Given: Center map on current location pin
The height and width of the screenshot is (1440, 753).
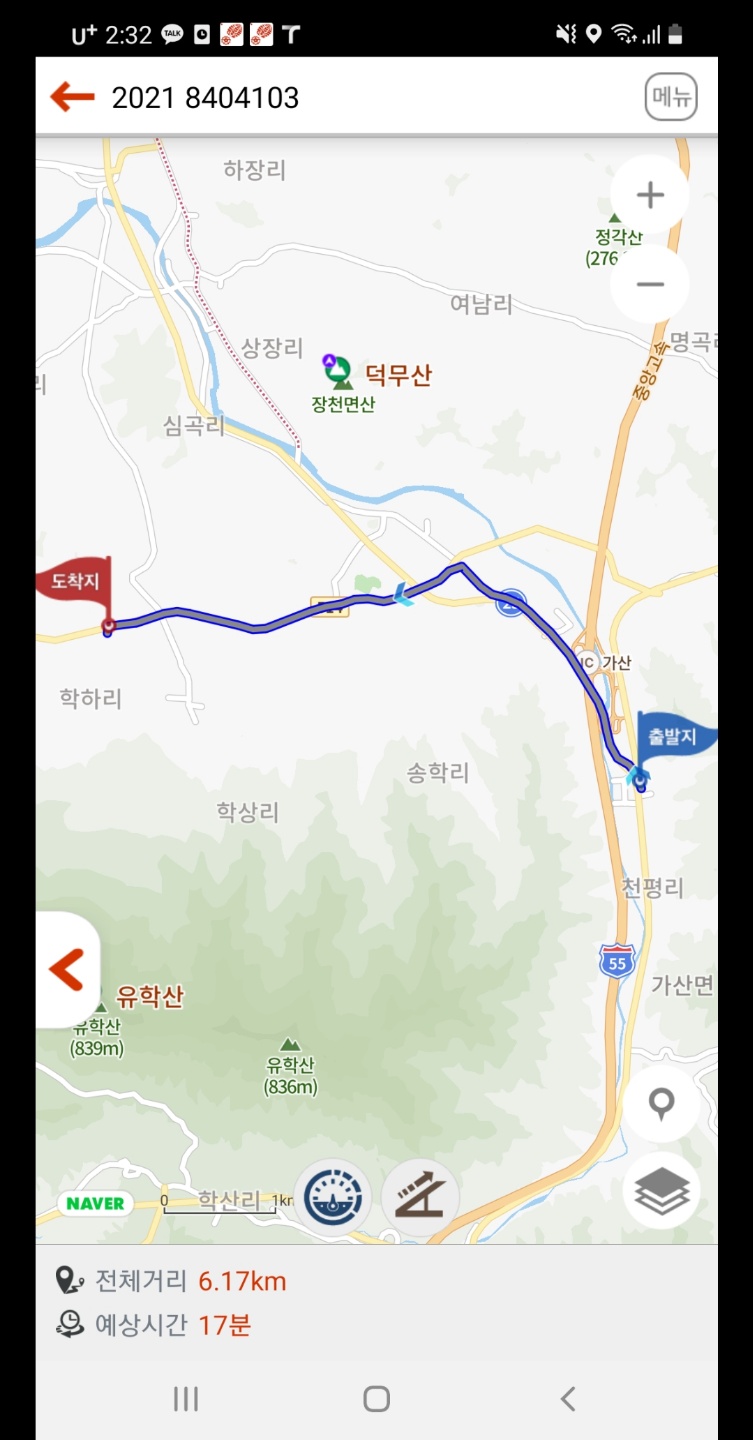Looking at the screenshot, I should (x=661, y=1104).
